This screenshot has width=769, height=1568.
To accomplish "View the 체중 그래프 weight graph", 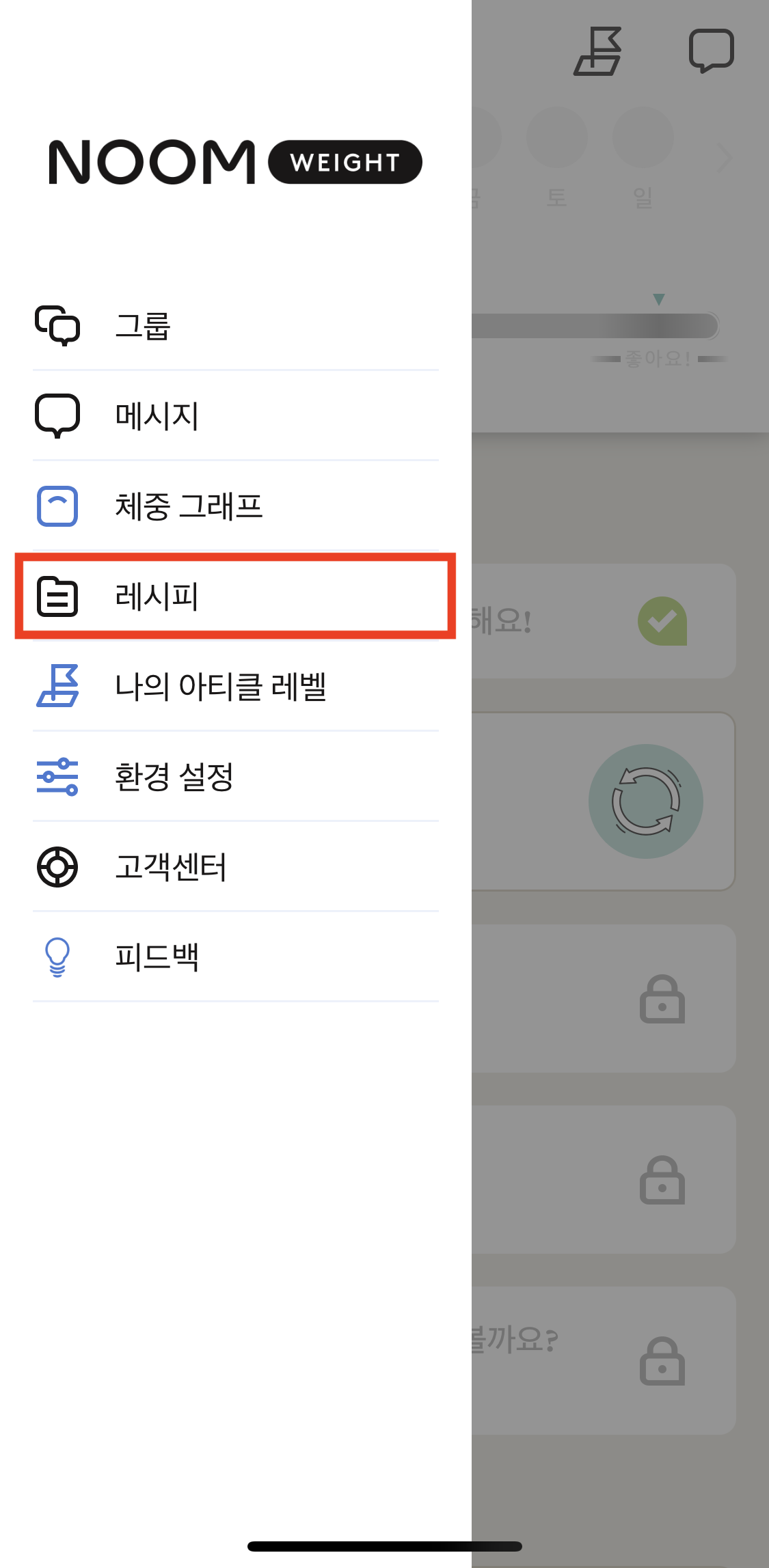I will pos(188,506).
